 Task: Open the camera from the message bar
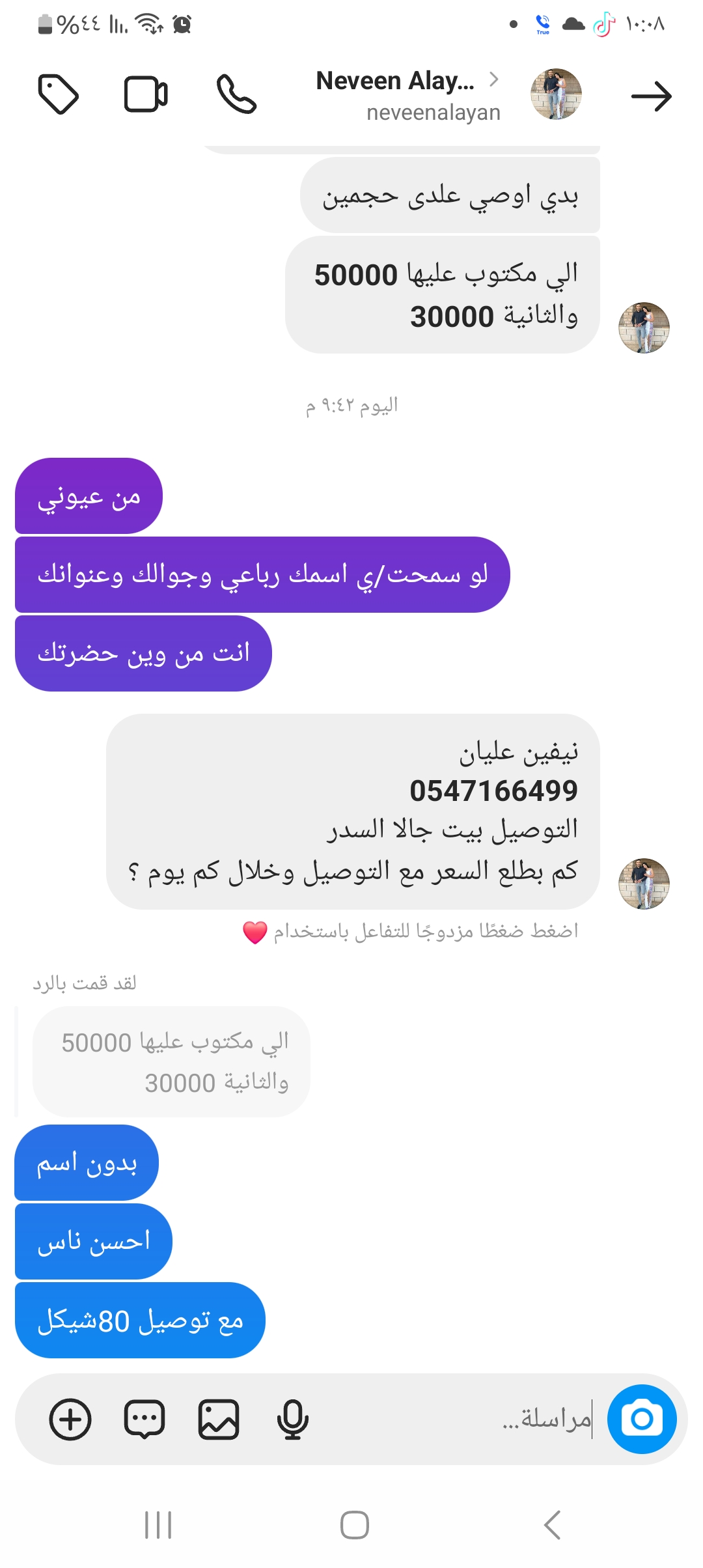pyautogui.click(x=642, y=1419)
